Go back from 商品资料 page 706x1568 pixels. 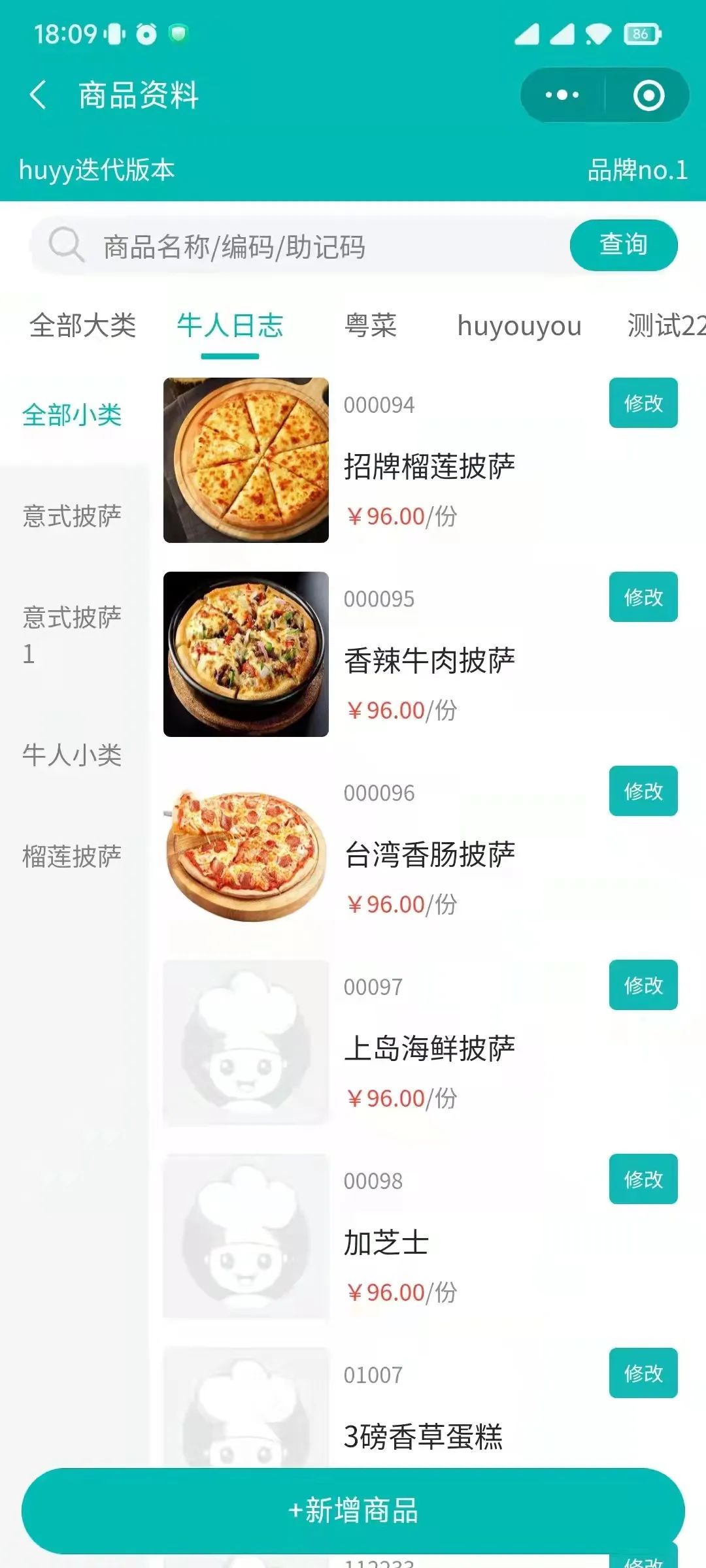point(38,95)
